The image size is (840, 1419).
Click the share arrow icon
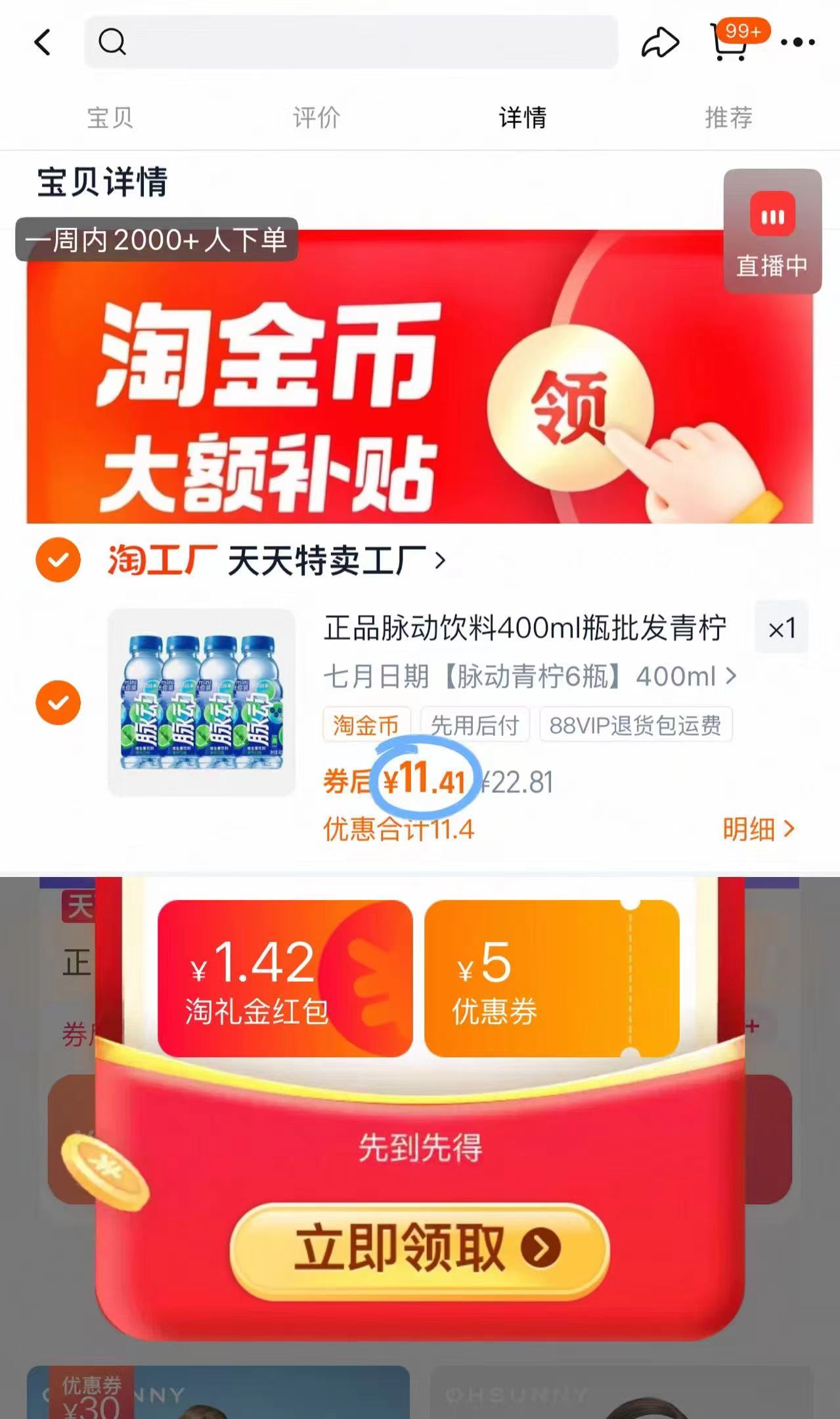coord(661,42)
